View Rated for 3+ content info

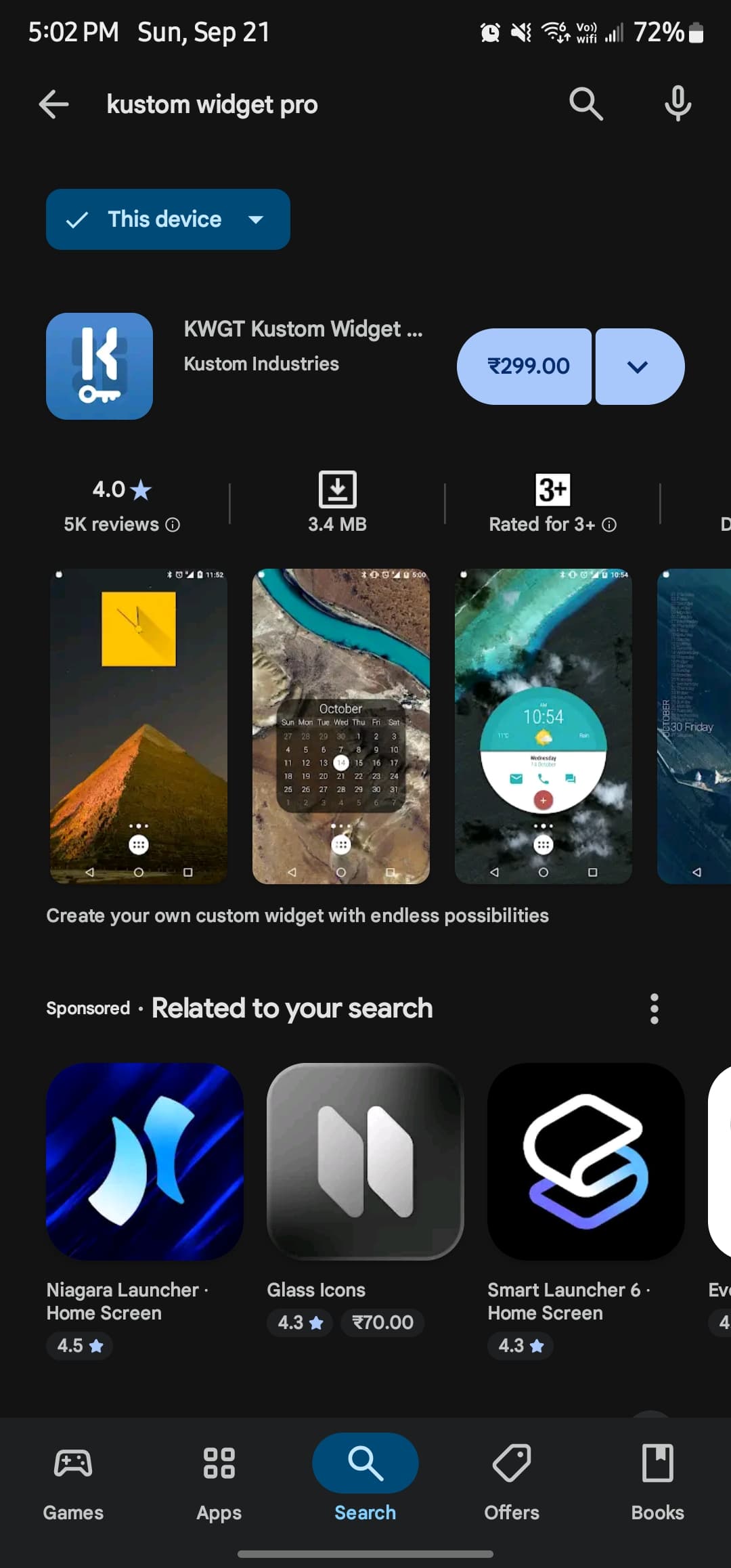pyautogui.click(x=609, y=525)
